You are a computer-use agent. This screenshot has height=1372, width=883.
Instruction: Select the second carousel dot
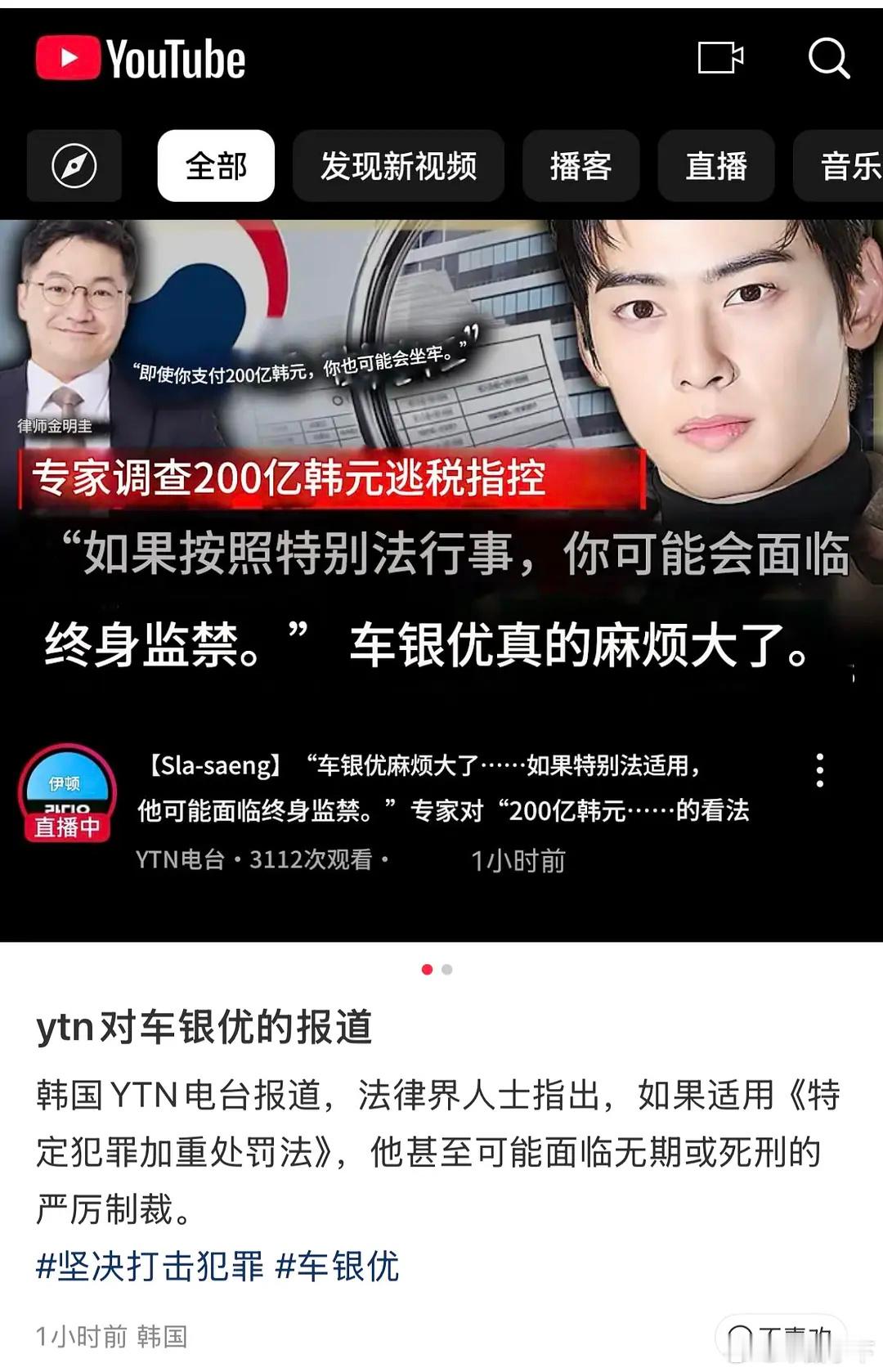[446, 968]
